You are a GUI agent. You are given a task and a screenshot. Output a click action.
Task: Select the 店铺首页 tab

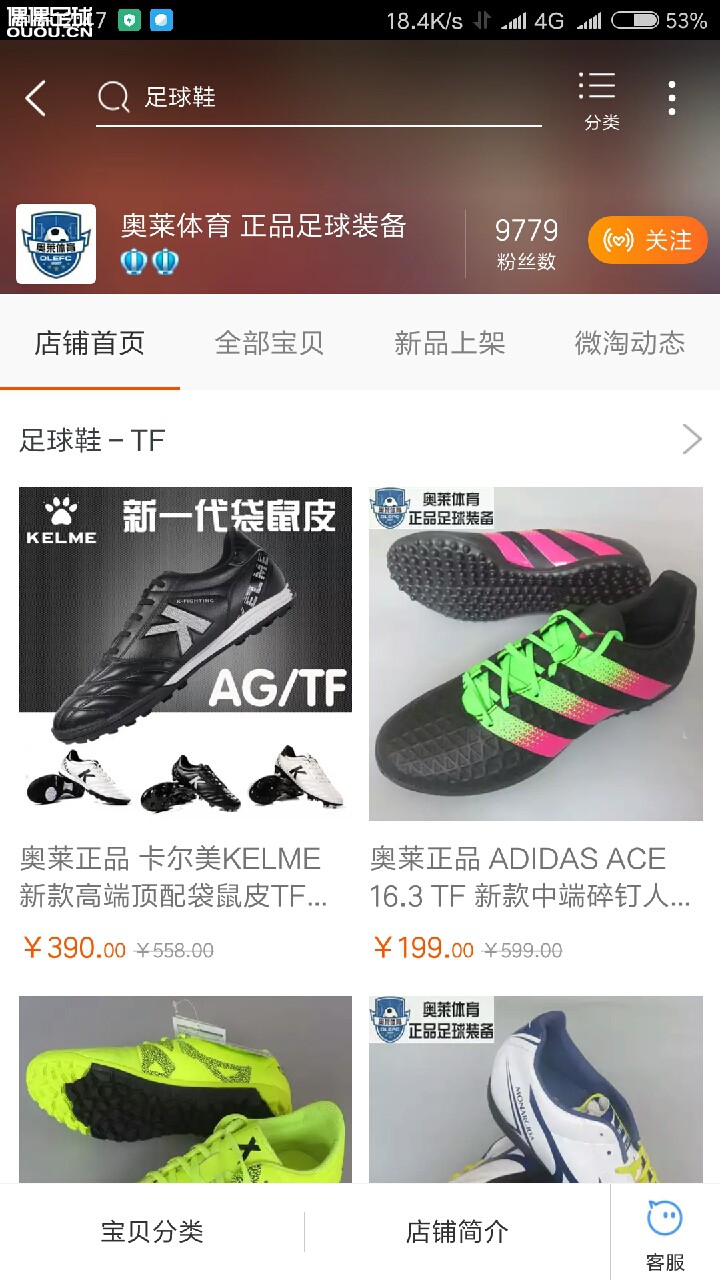click(x=90, y=343)
